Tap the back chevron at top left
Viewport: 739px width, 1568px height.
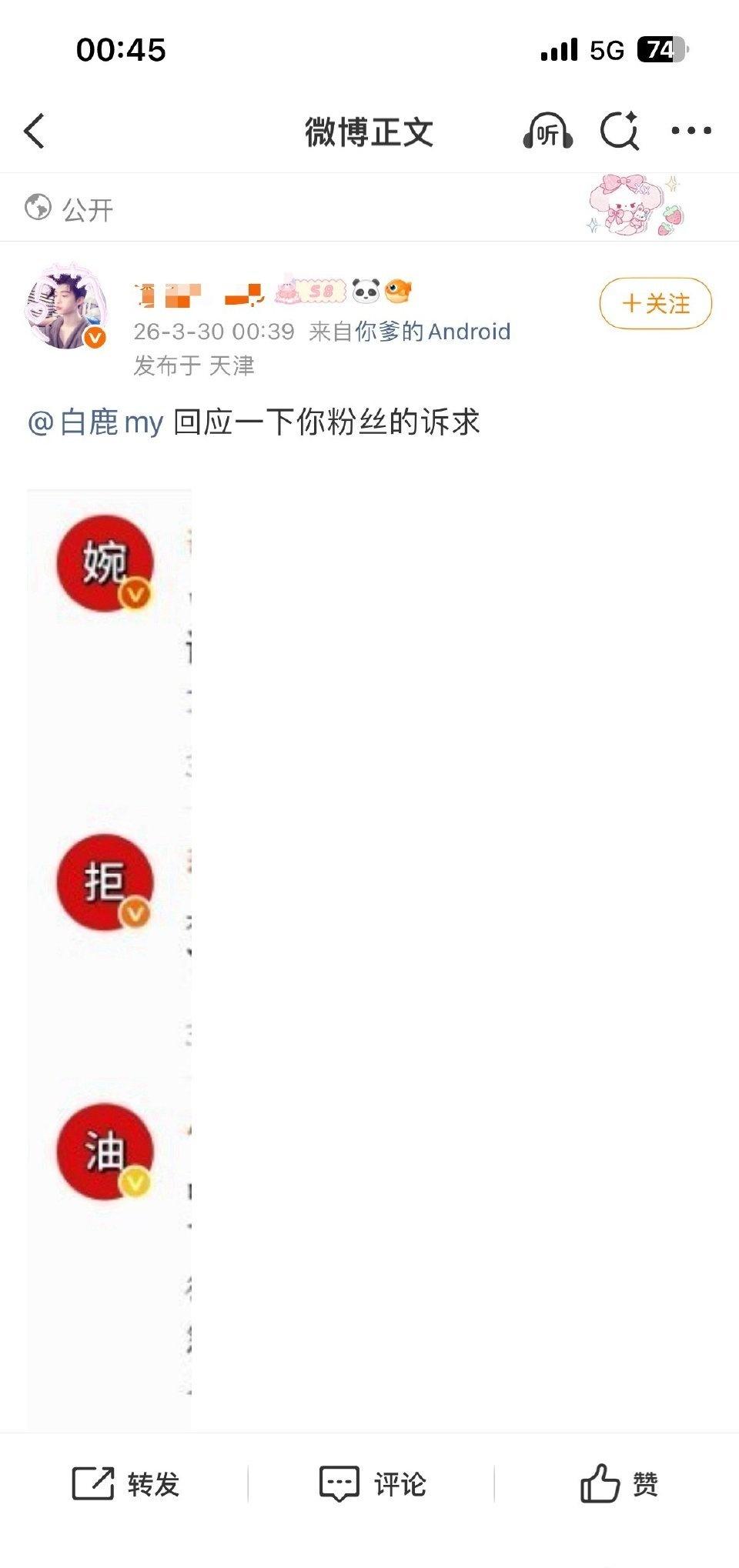(x=35, y=132)
